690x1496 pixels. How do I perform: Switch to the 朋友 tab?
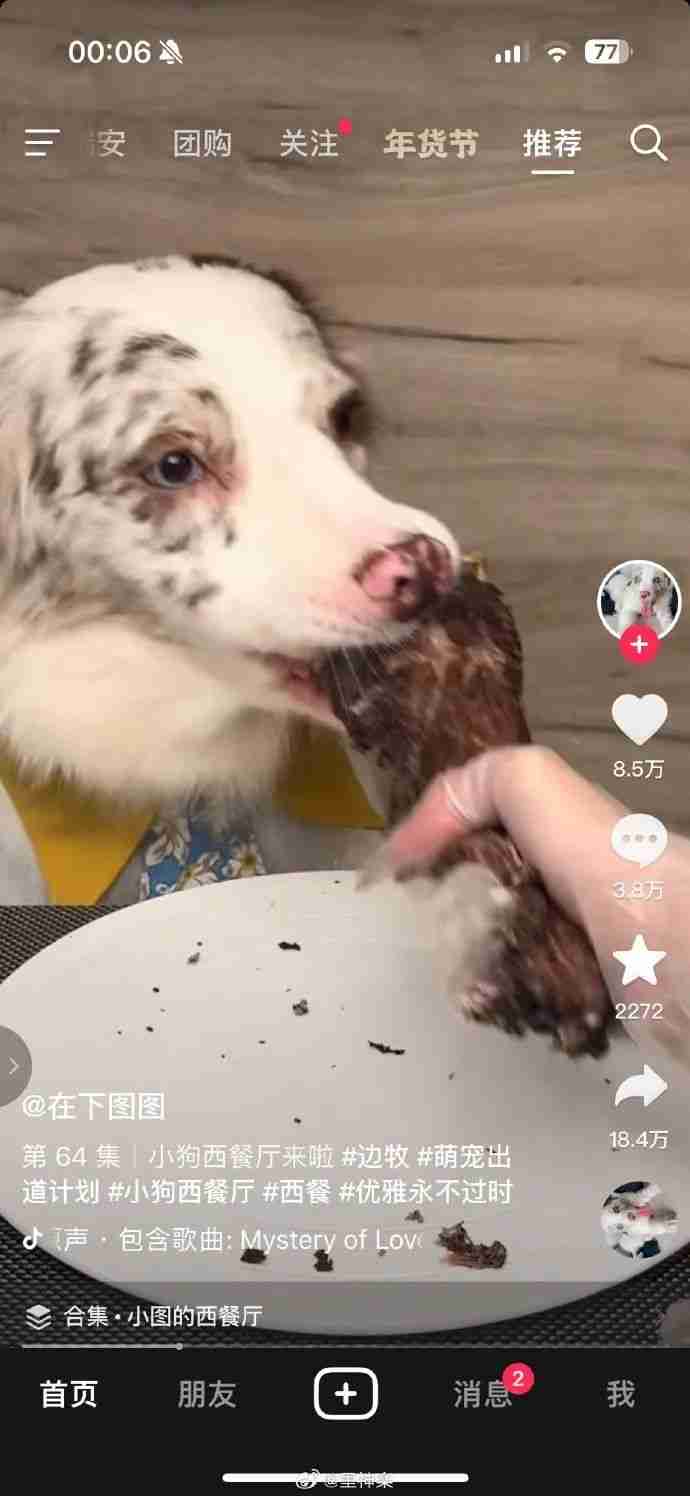[x=207, y=1394]
